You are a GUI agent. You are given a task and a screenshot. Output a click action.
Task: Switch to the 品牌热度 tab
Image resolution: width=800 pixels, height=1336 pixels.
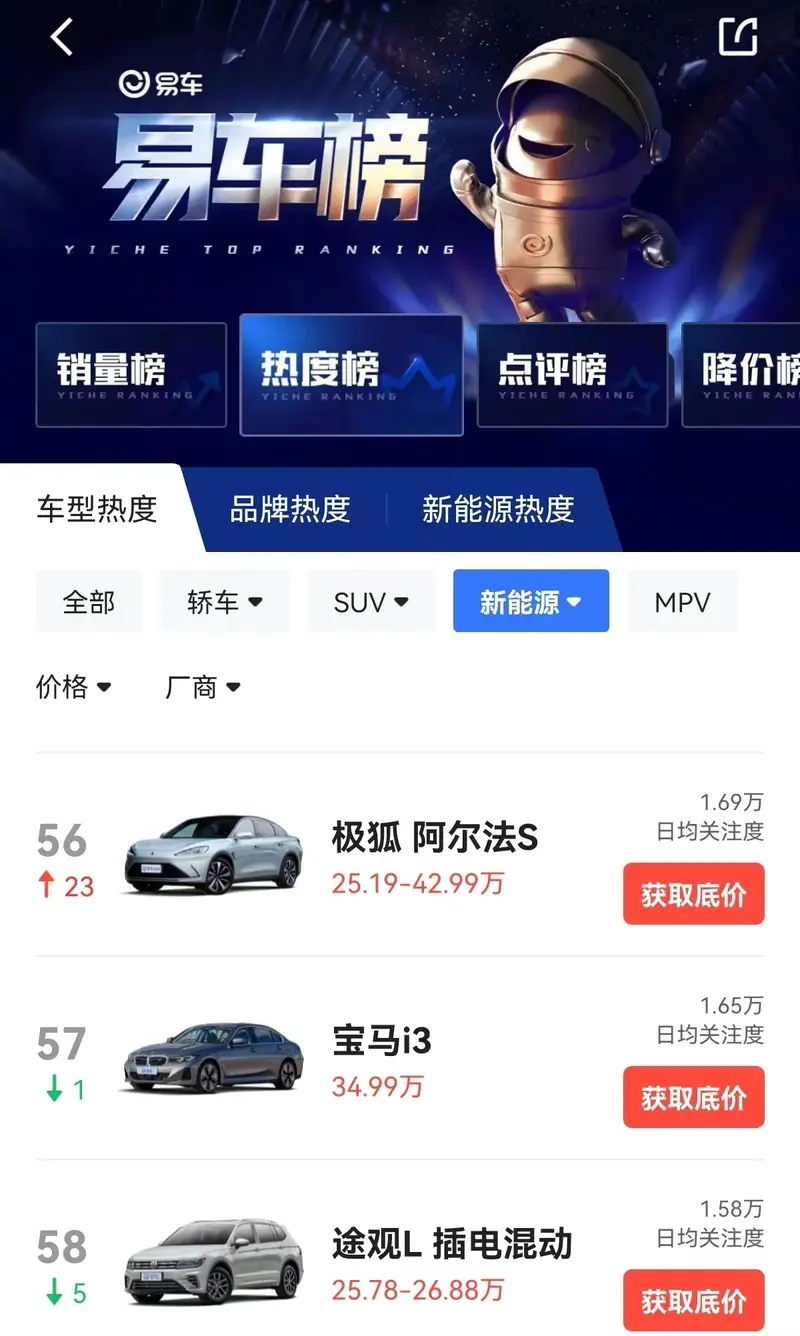[290, 508]
